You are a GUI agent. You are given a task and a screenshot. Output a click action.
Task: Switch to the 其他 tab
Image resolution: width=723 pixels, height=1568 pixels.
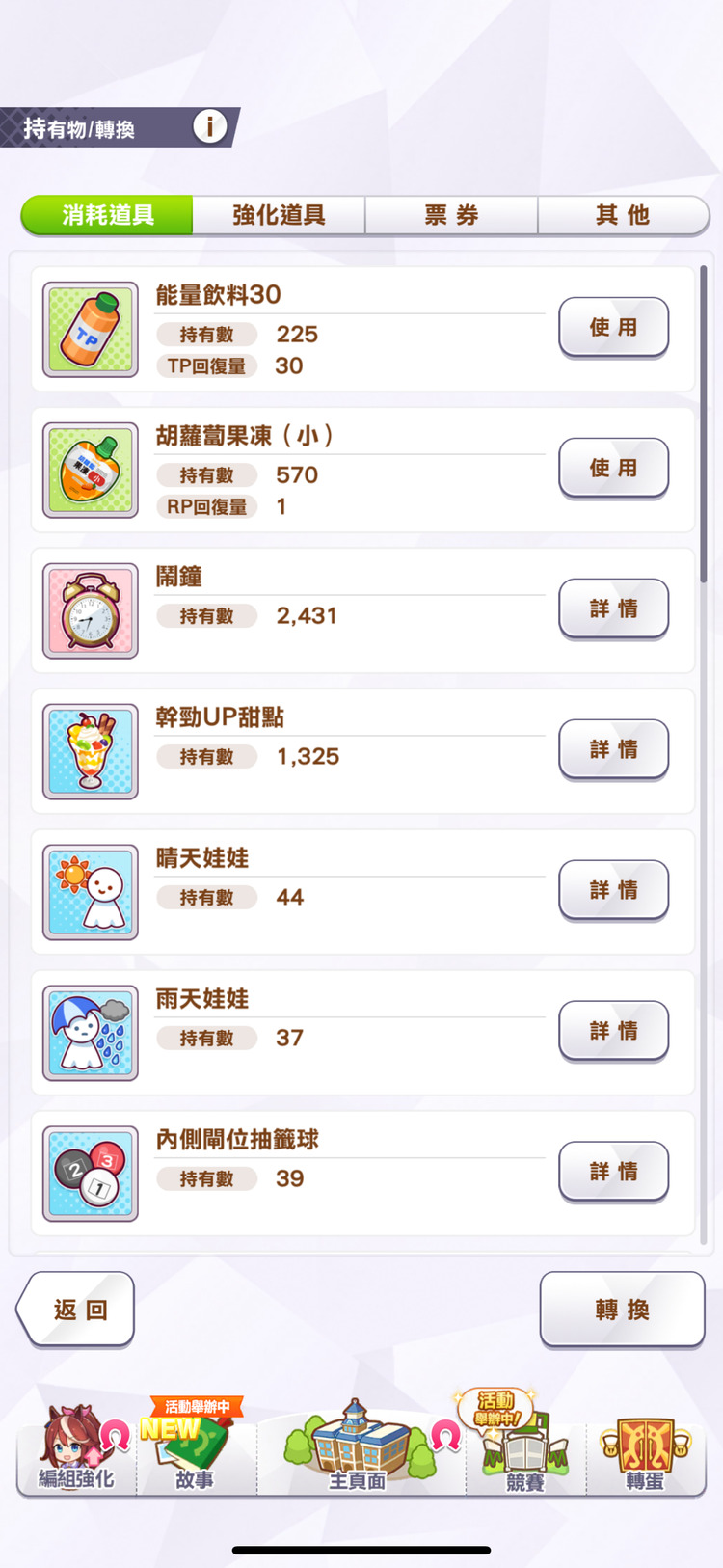coord(623,215)
